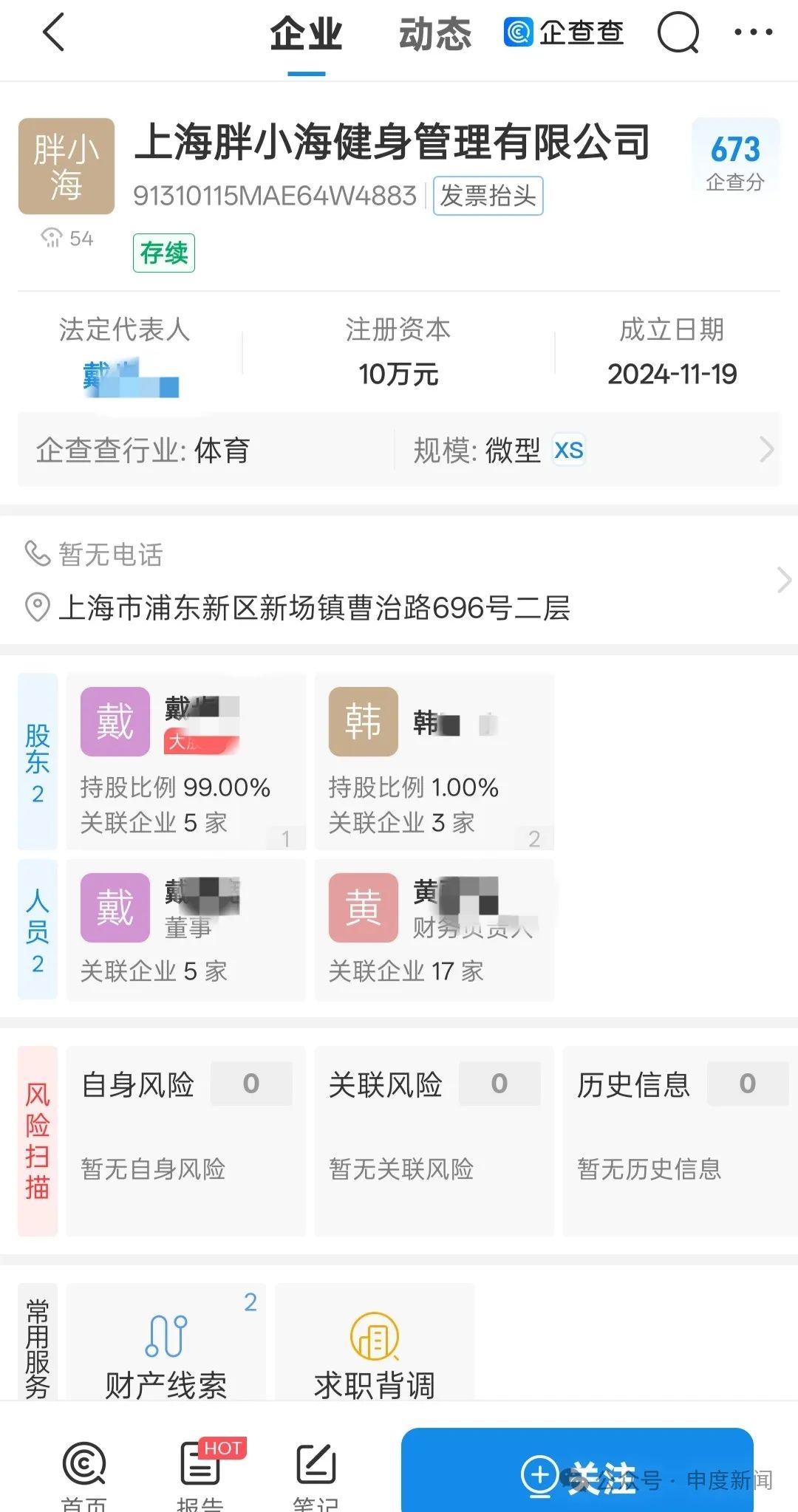This screenshot has height=1512, width=798.
Task: Switch to the 动态 tab
Action: click(435, 35)
